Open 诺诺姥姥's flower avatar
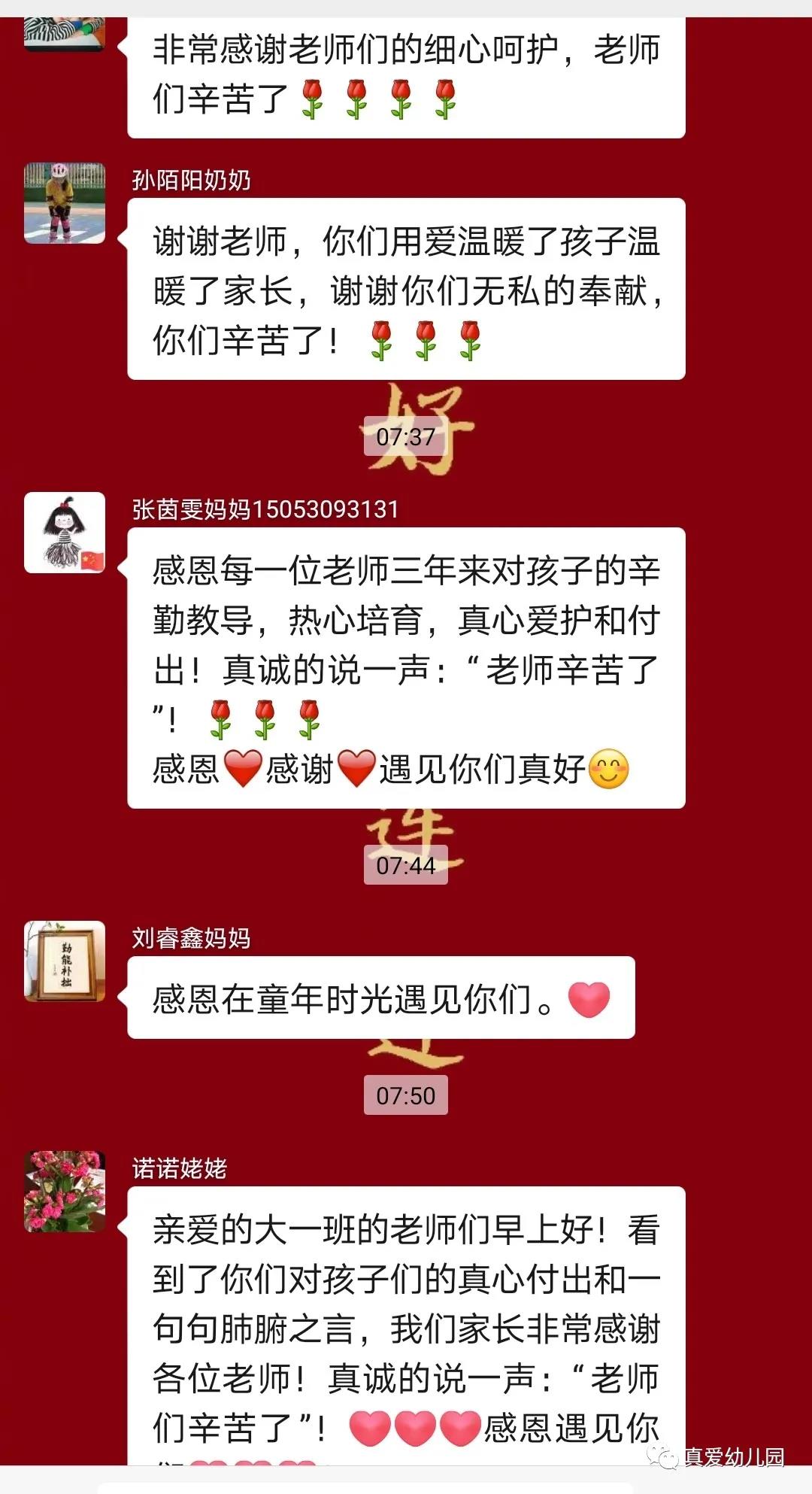Image resolution: width=812 pixels, height=1494 pixels. pos(65,1191)
